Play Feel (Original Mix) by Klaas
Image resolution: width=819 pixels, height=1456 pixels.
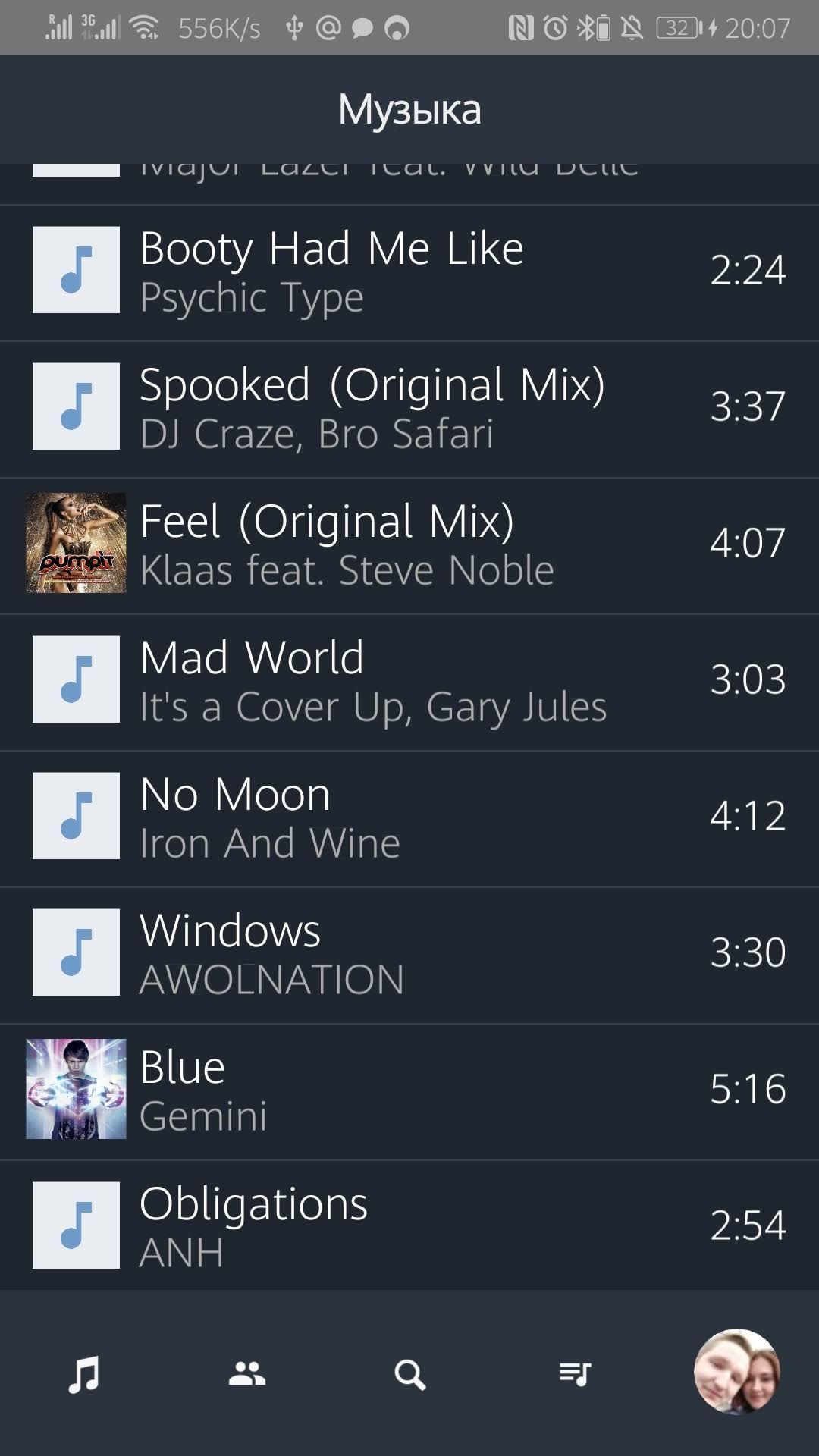point(409,544)
